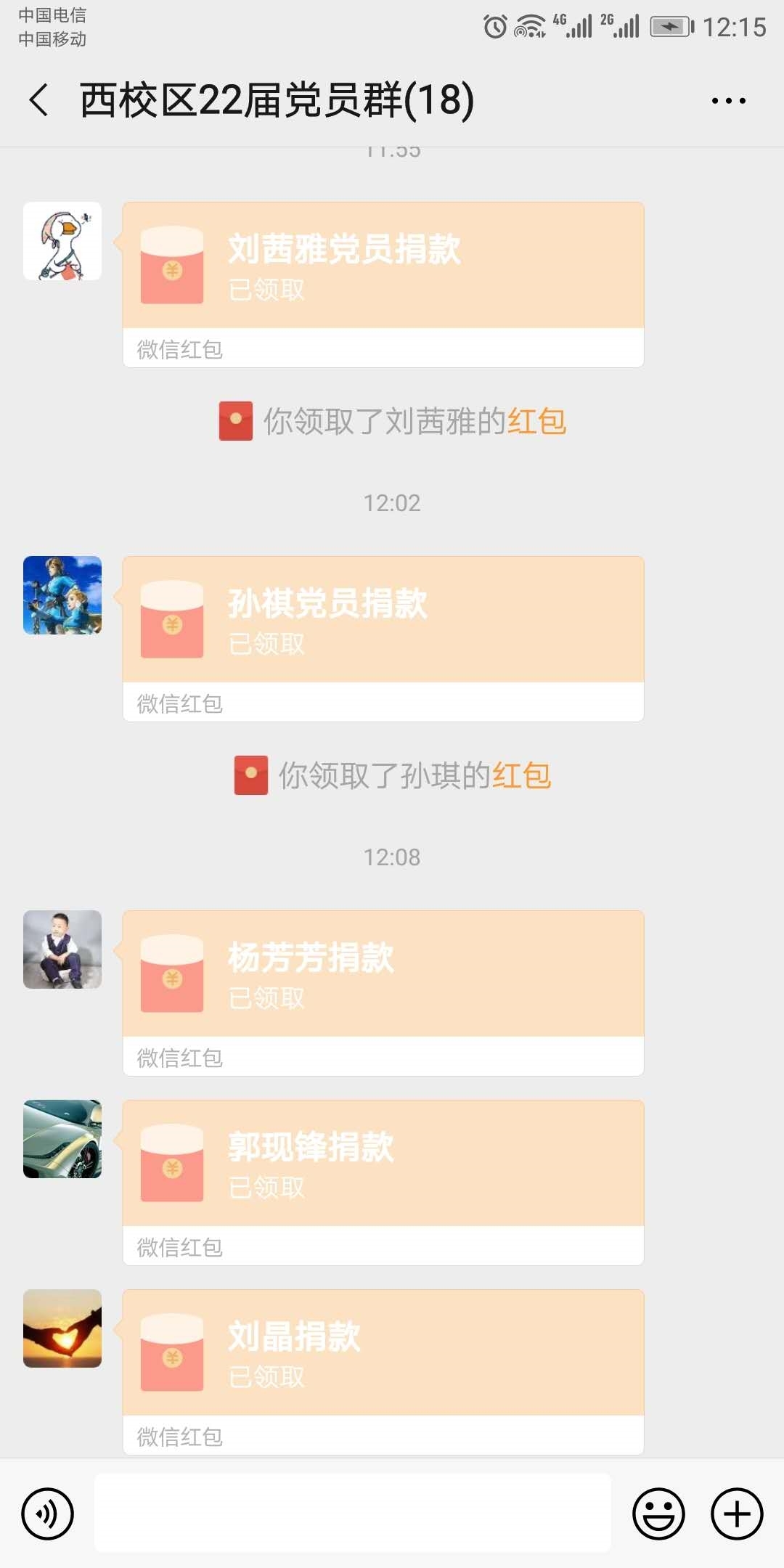View profile of the goose avatar sender
The height and width of the screenshot is (1568, 784).
tap(62, 241)
